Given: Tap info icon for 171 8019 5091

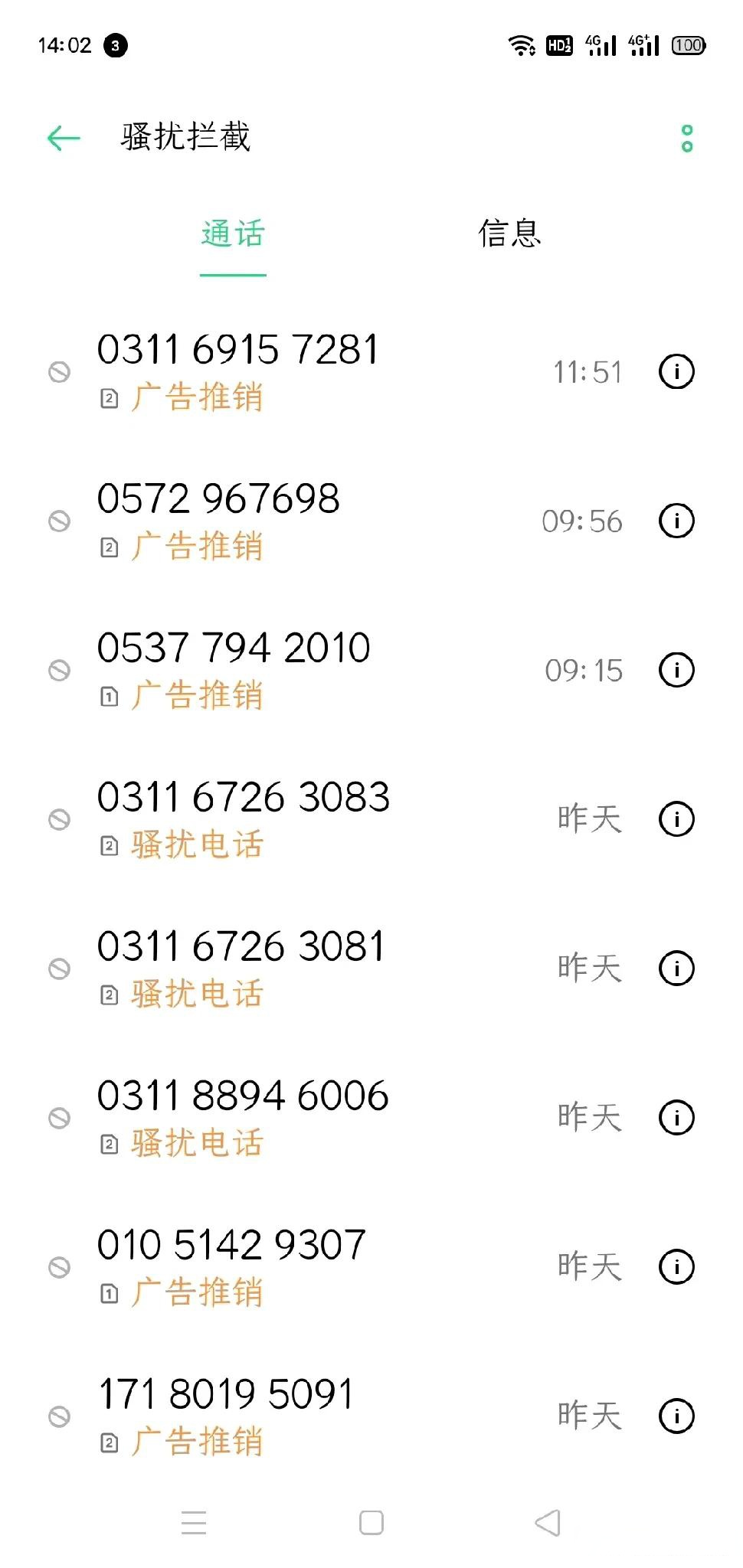Looking at the screenshot, I should [676, 1416].
